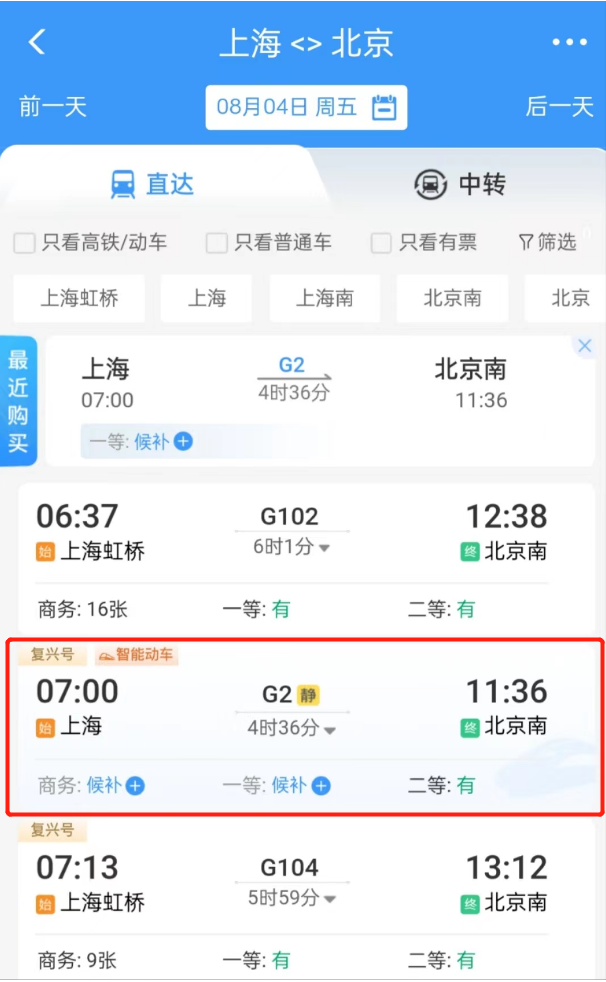This screenshot has width=606, height=982.
Task: Switch to the 中转 transfer tab
Action: [460, 184]
